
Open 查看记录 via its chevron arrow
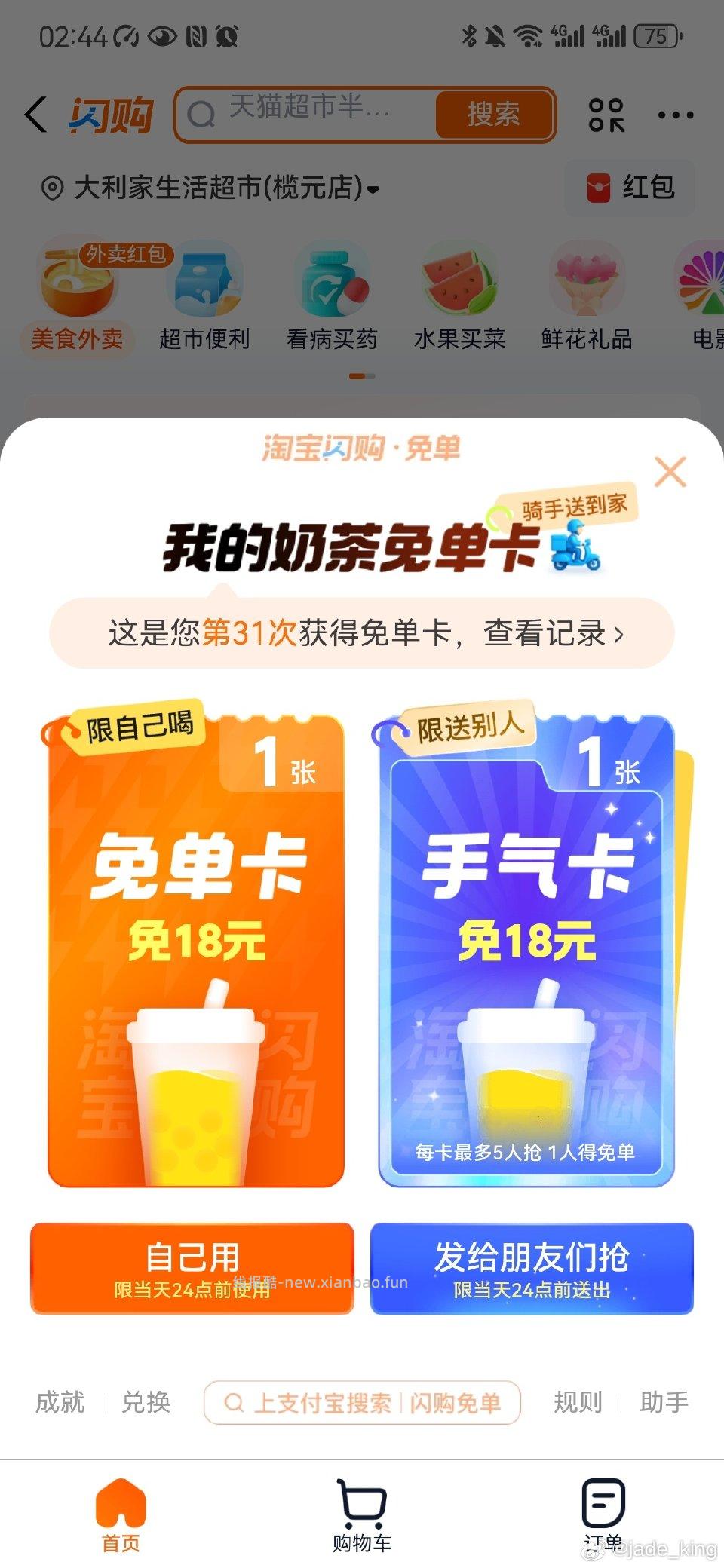pyautogui.click(x=618, y=635)
